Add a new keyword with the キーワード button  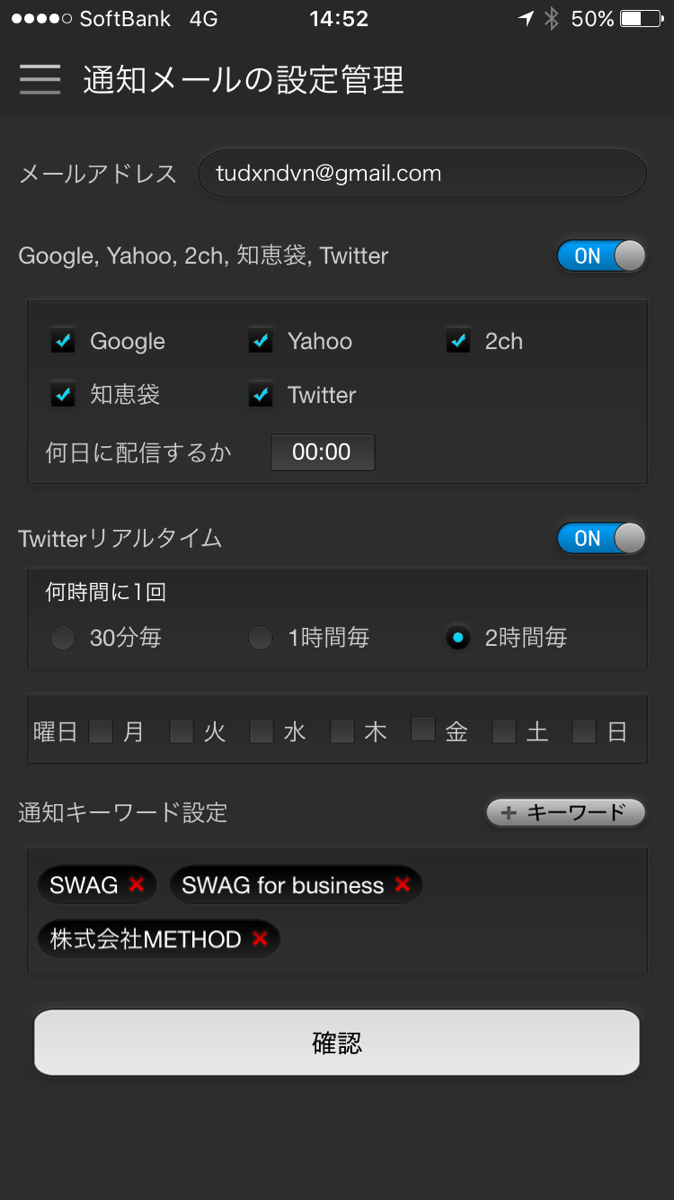566,813
